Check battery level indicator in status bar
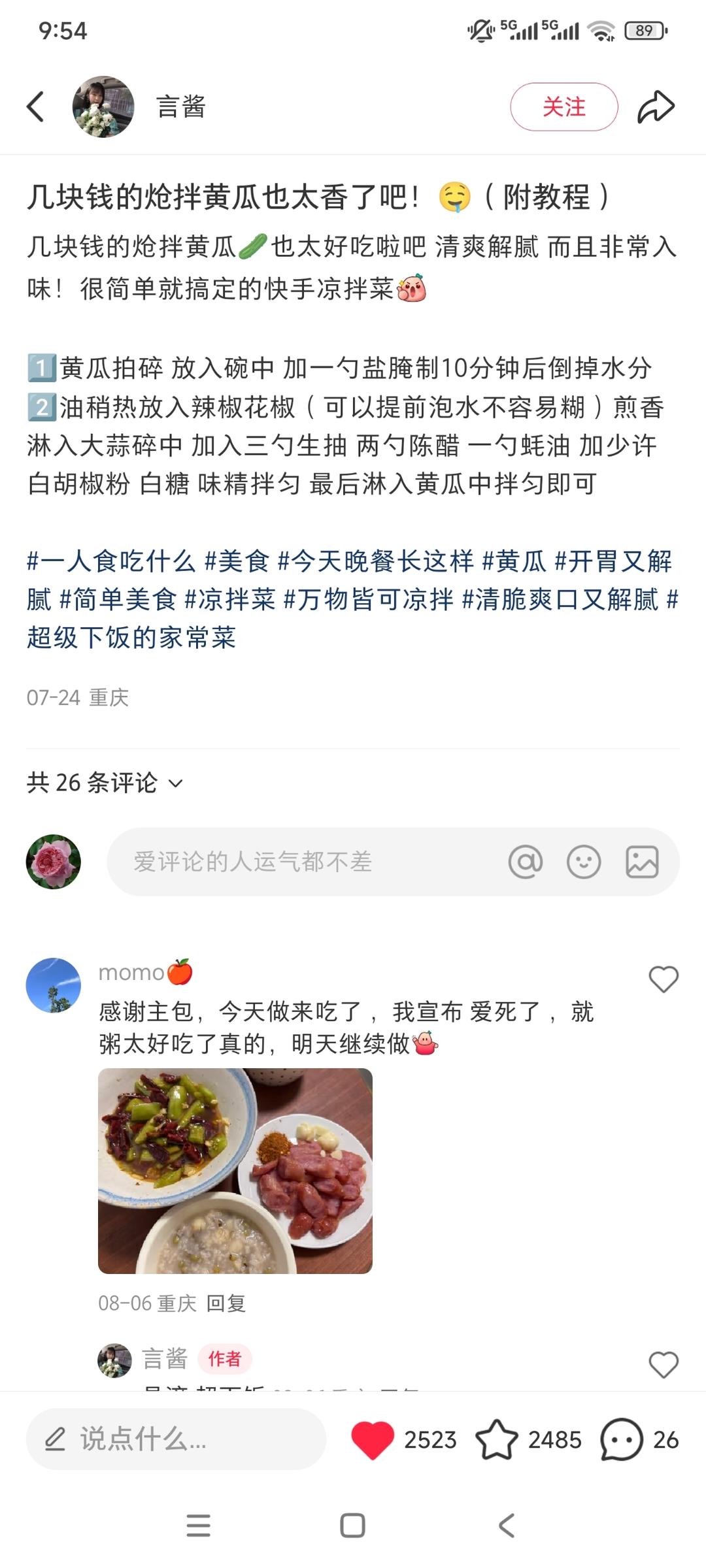This screenshot has width=706, height=1568. 644,29
